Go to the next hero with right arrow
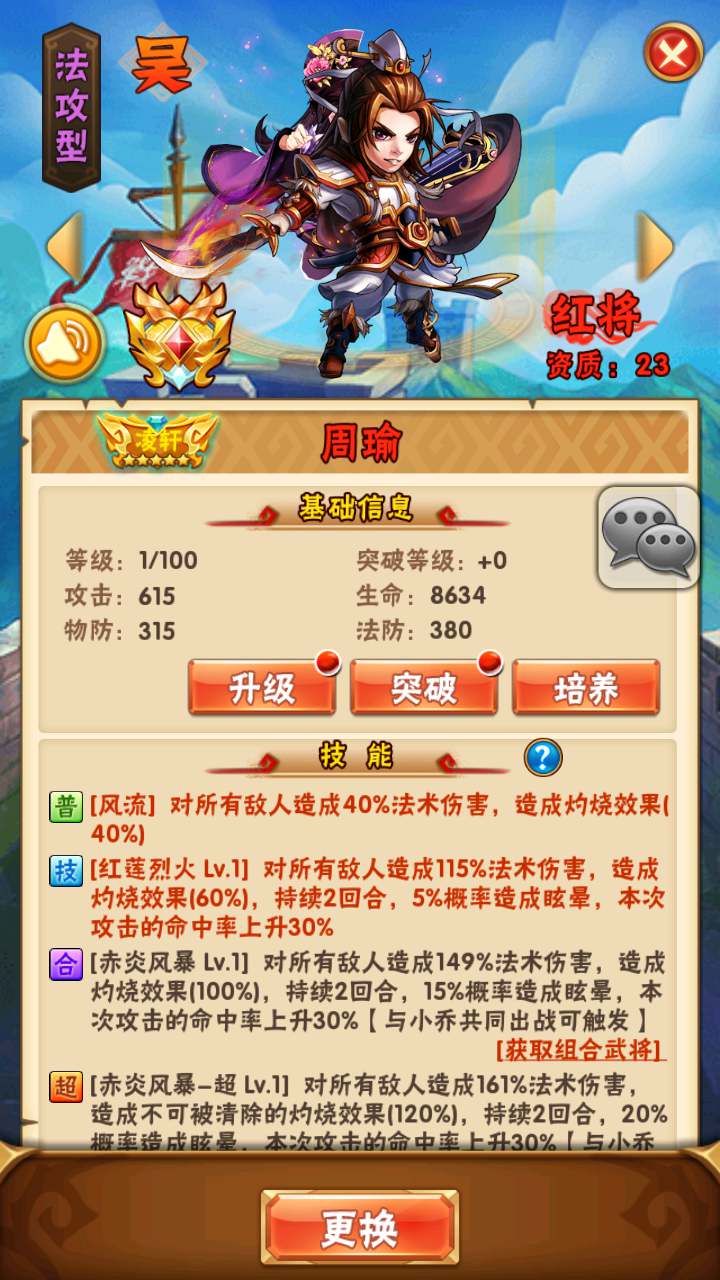720x1280 pixels. (656, 246)
